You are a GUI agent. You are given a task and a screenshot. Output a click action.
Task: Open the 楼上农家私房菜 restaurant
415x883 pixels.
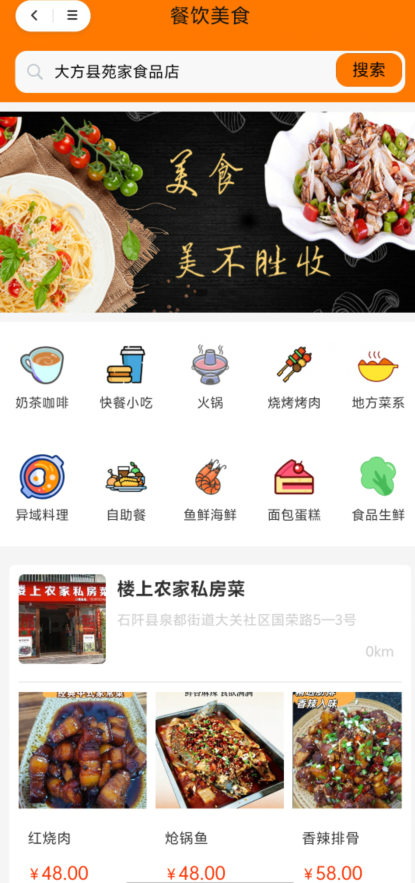tap(210, 619)
